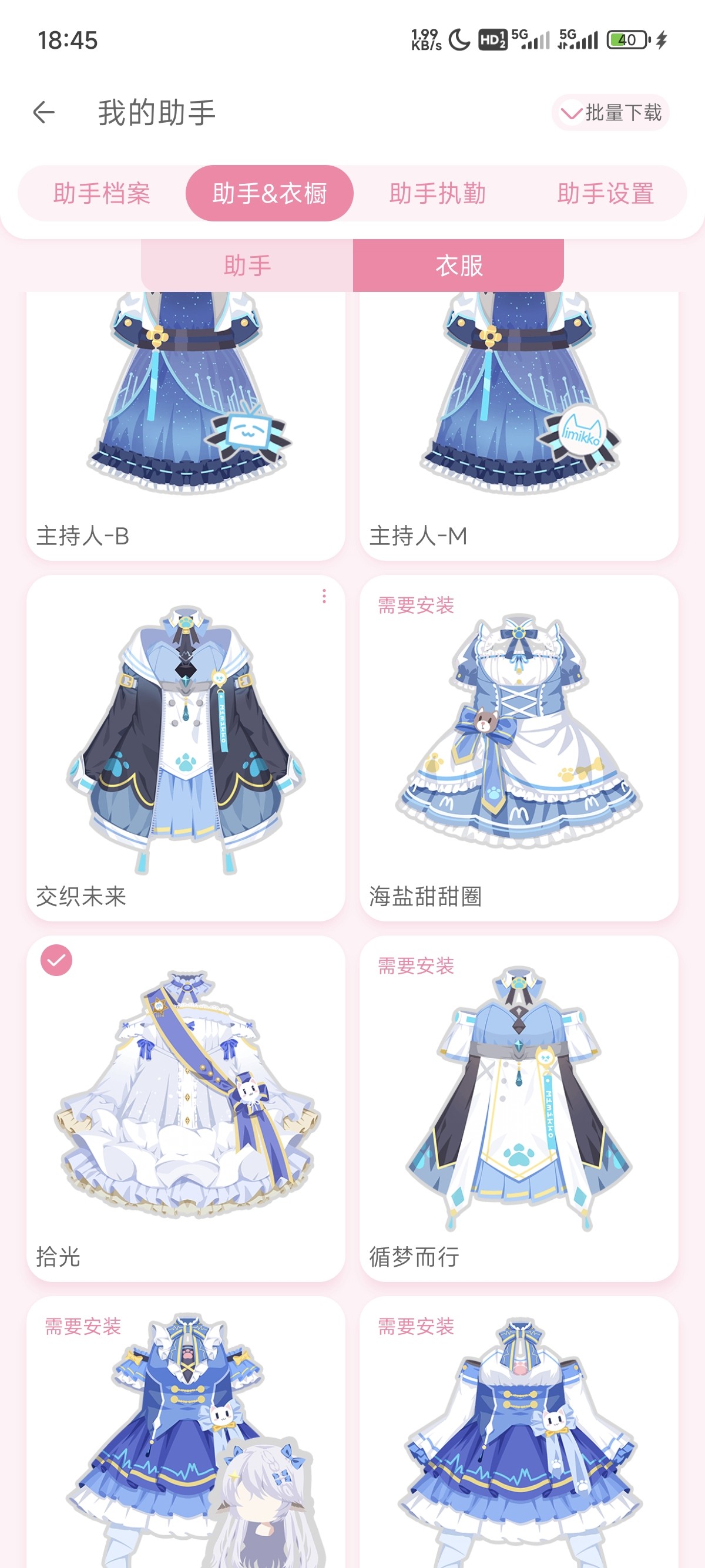Open the 助手执勤 tab
The width and height of the screenshot is (705, 1568).
pos(437,194)
